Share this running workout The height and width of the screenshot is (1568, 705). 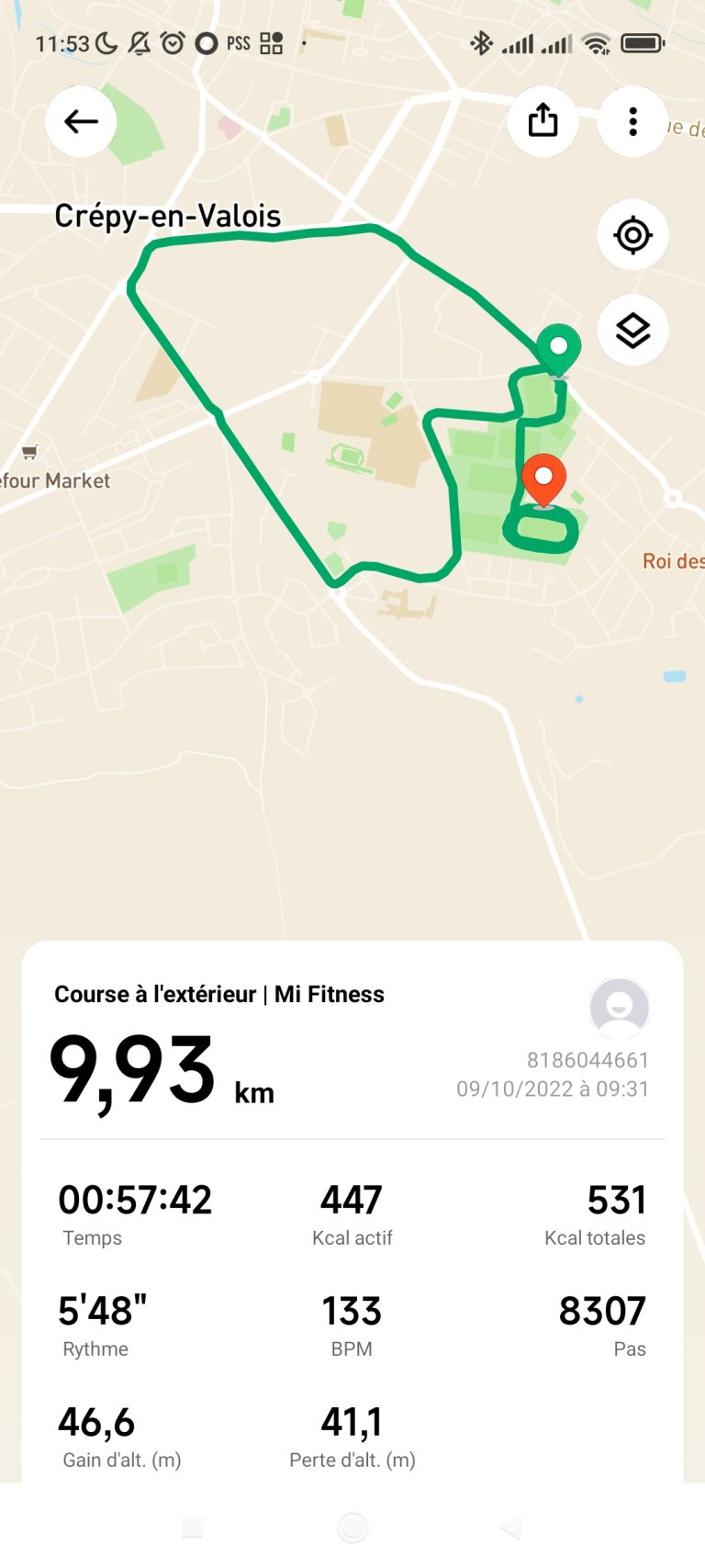pos(543,121)
